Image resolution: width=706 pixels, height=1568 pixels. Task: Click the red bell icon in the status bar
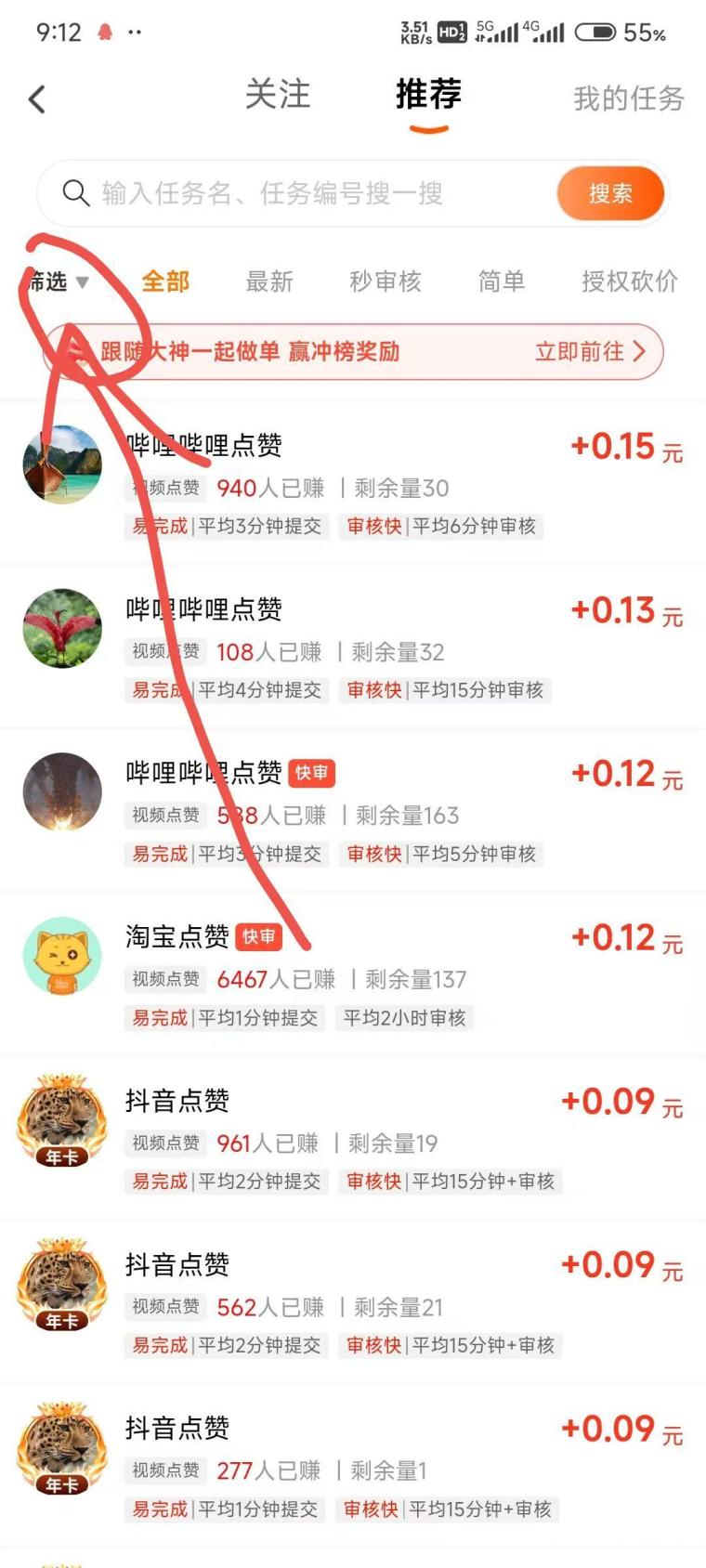(102, 29)
